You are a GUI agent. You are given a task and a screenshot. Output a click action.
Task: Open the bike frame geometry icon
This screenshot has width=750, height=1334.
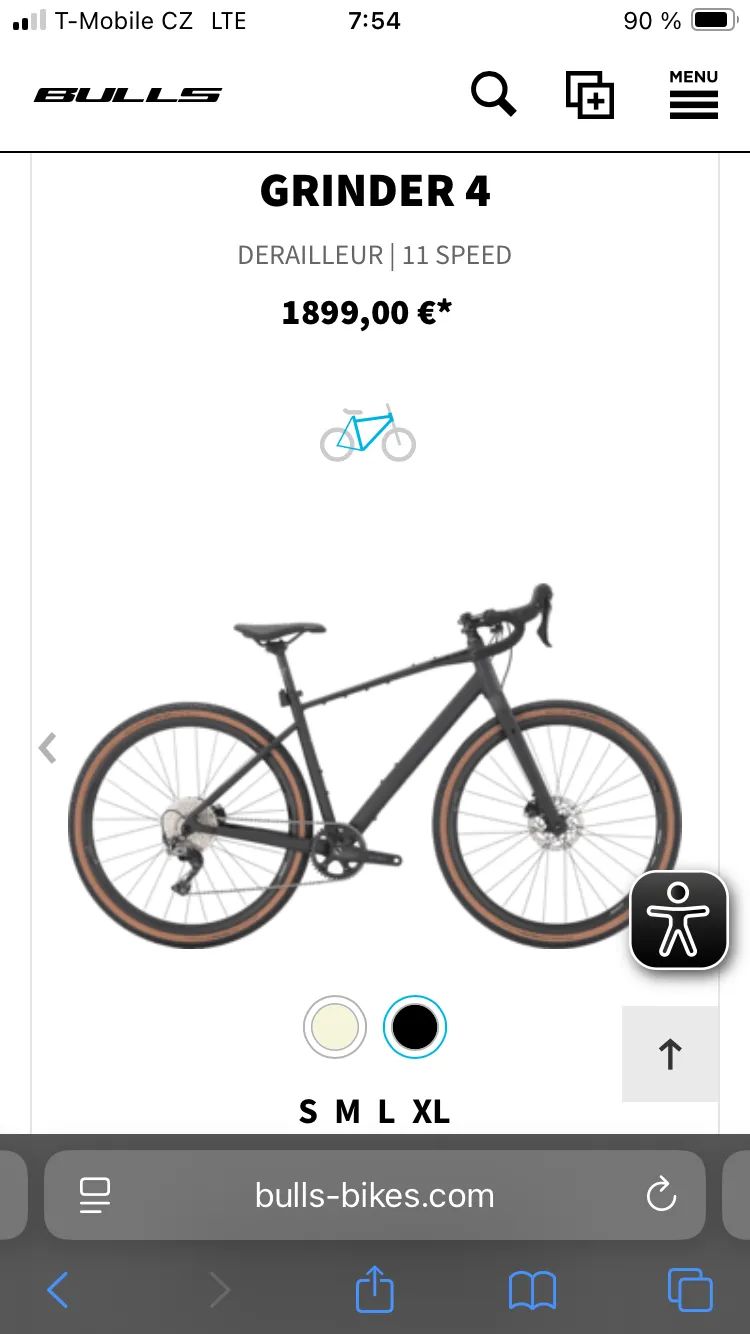368,434
